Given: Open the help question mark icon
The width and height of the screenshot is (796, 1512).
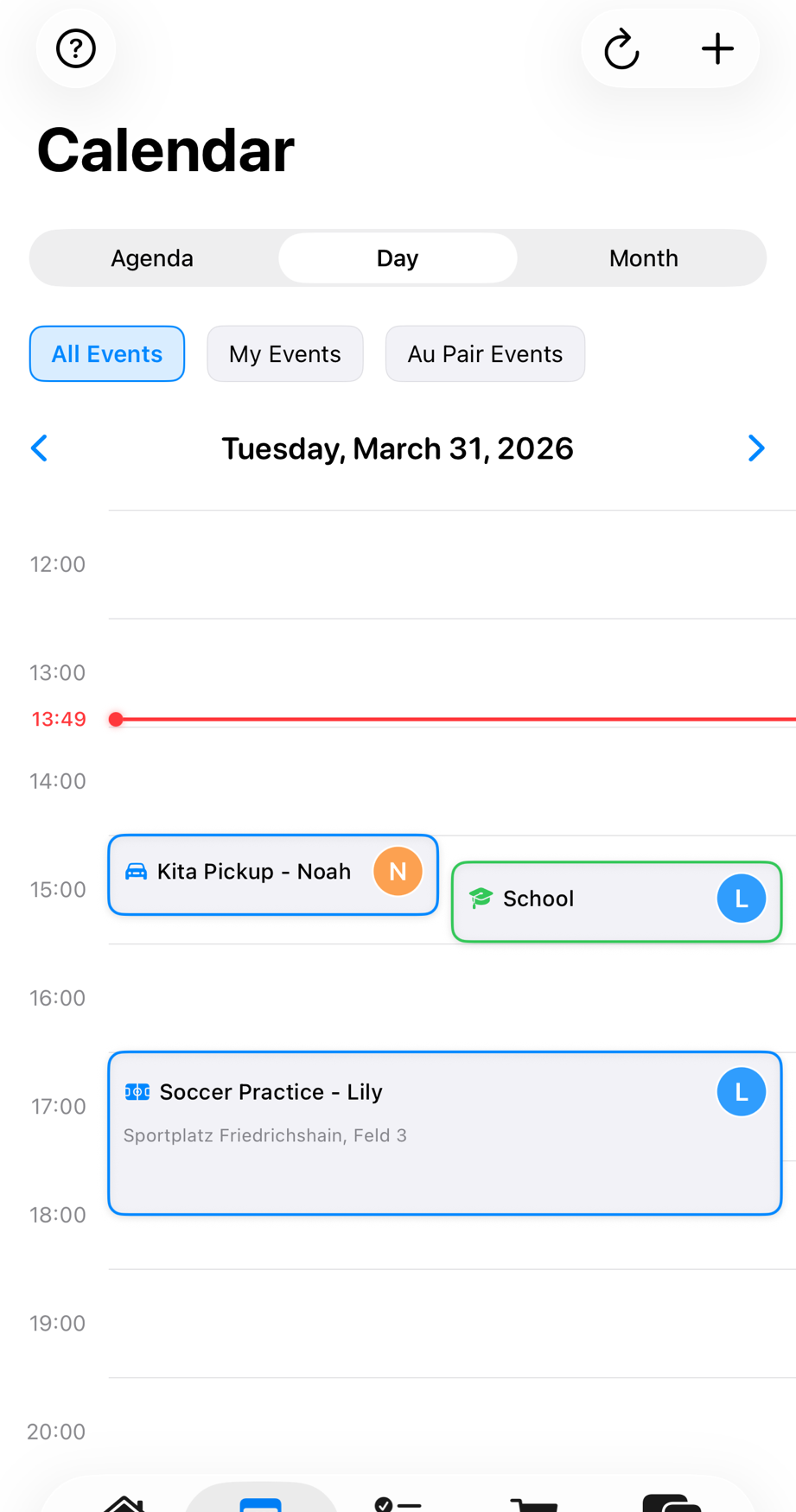Looking at the screenshot, I should [76, 48].
